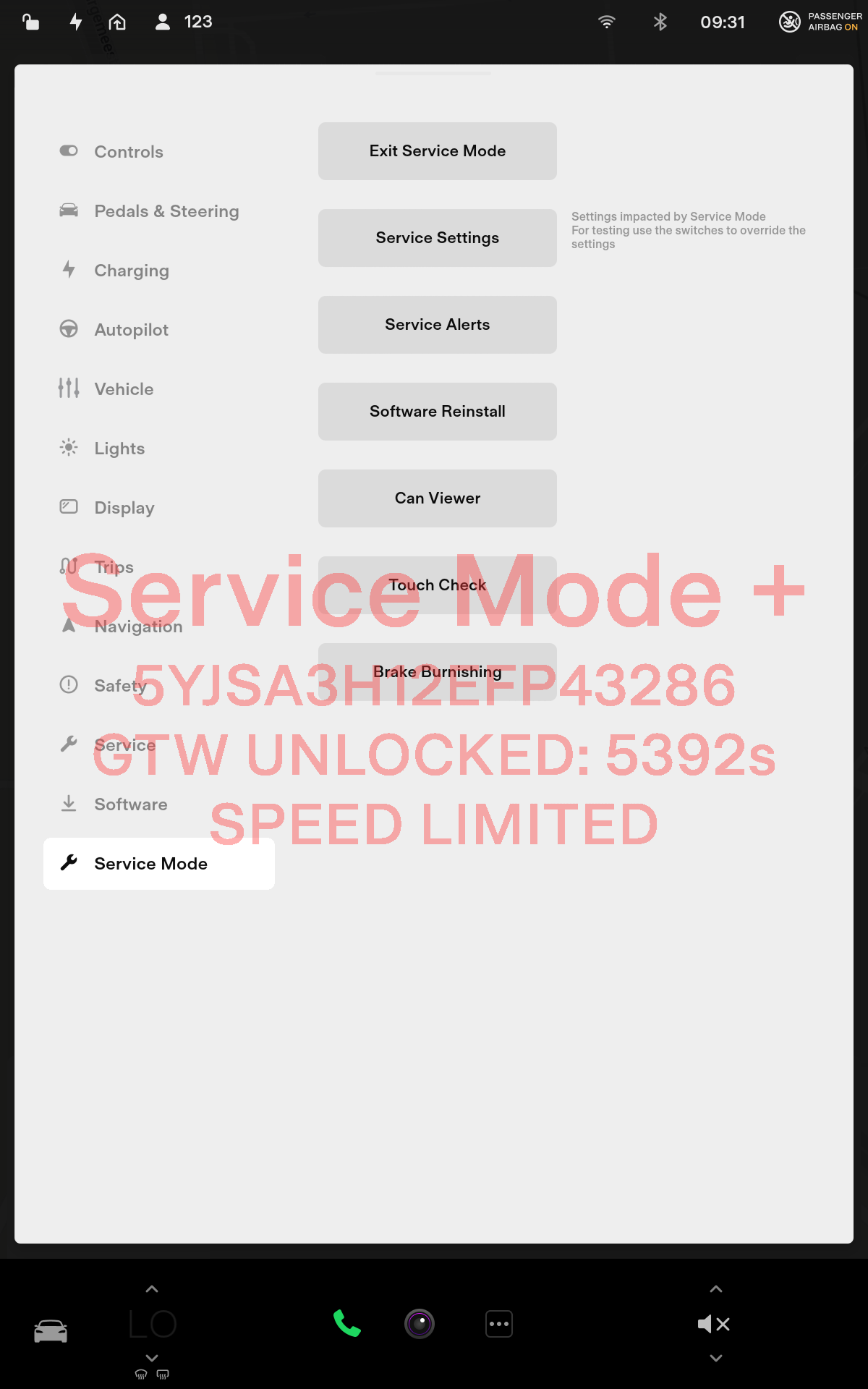Raise temperature with the up chevron
Viewport: 868px width, 1389px height.
[152, 1289]
